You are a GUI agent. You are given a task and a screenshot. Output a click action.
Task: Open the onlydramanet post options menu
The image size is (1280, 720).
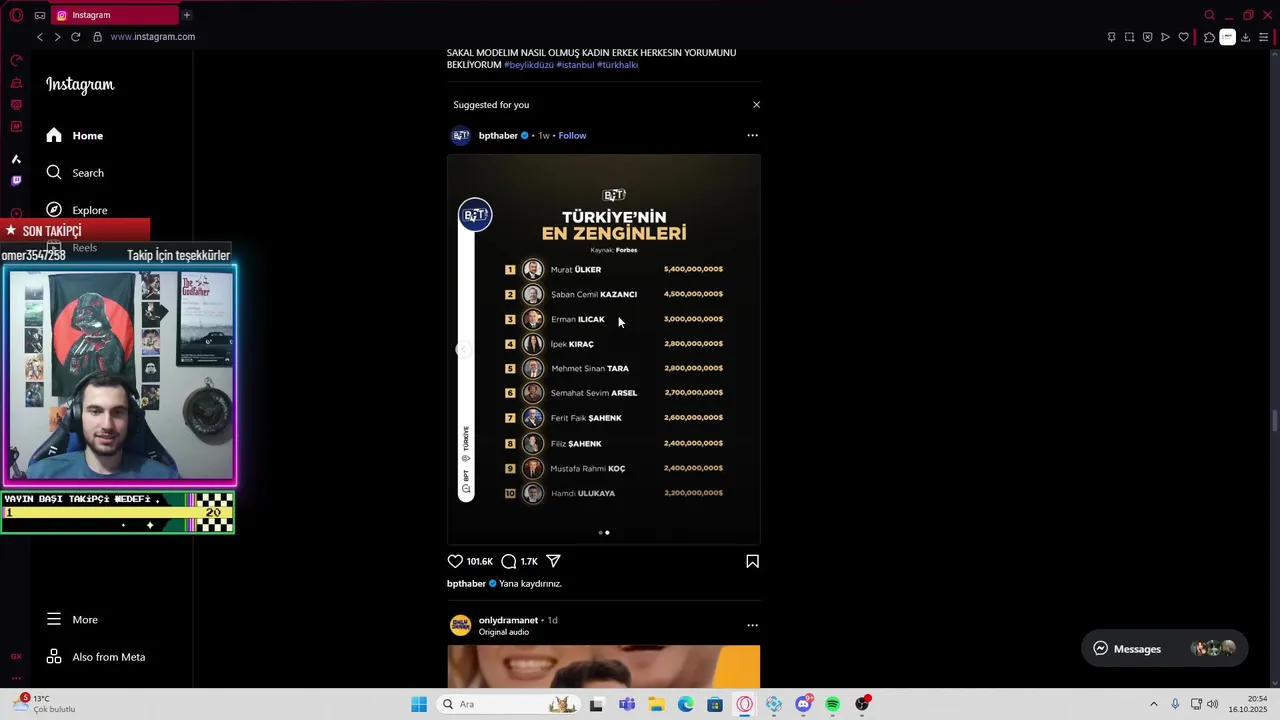click(752, 625)
